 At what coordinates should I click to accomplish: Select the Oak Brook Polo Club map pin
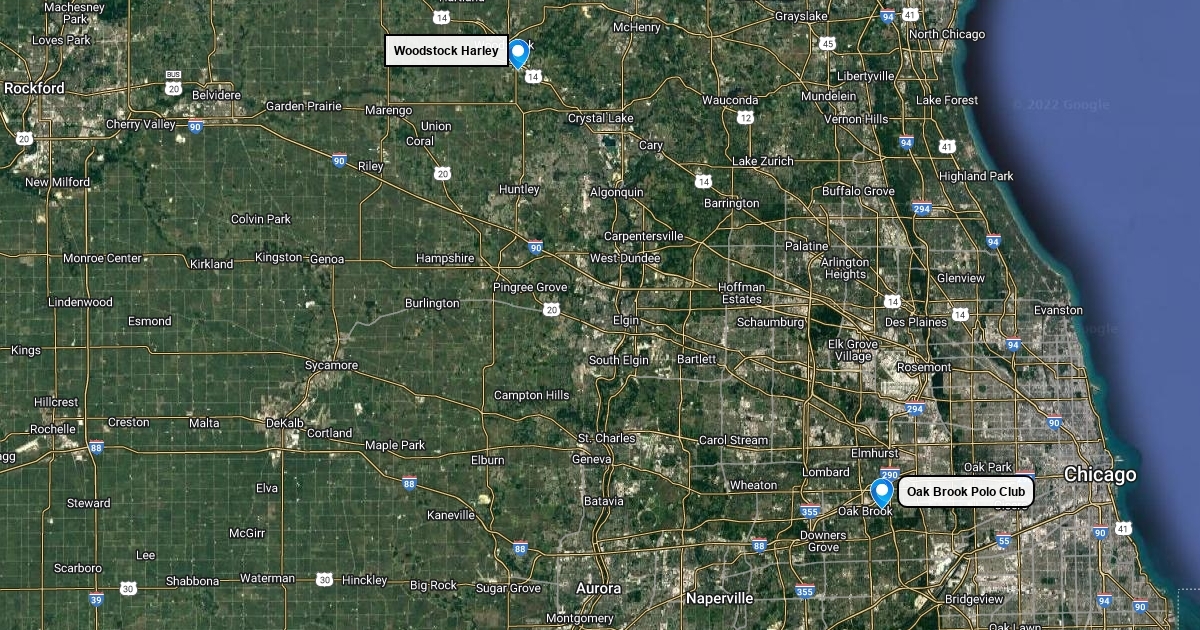[881, 492]
